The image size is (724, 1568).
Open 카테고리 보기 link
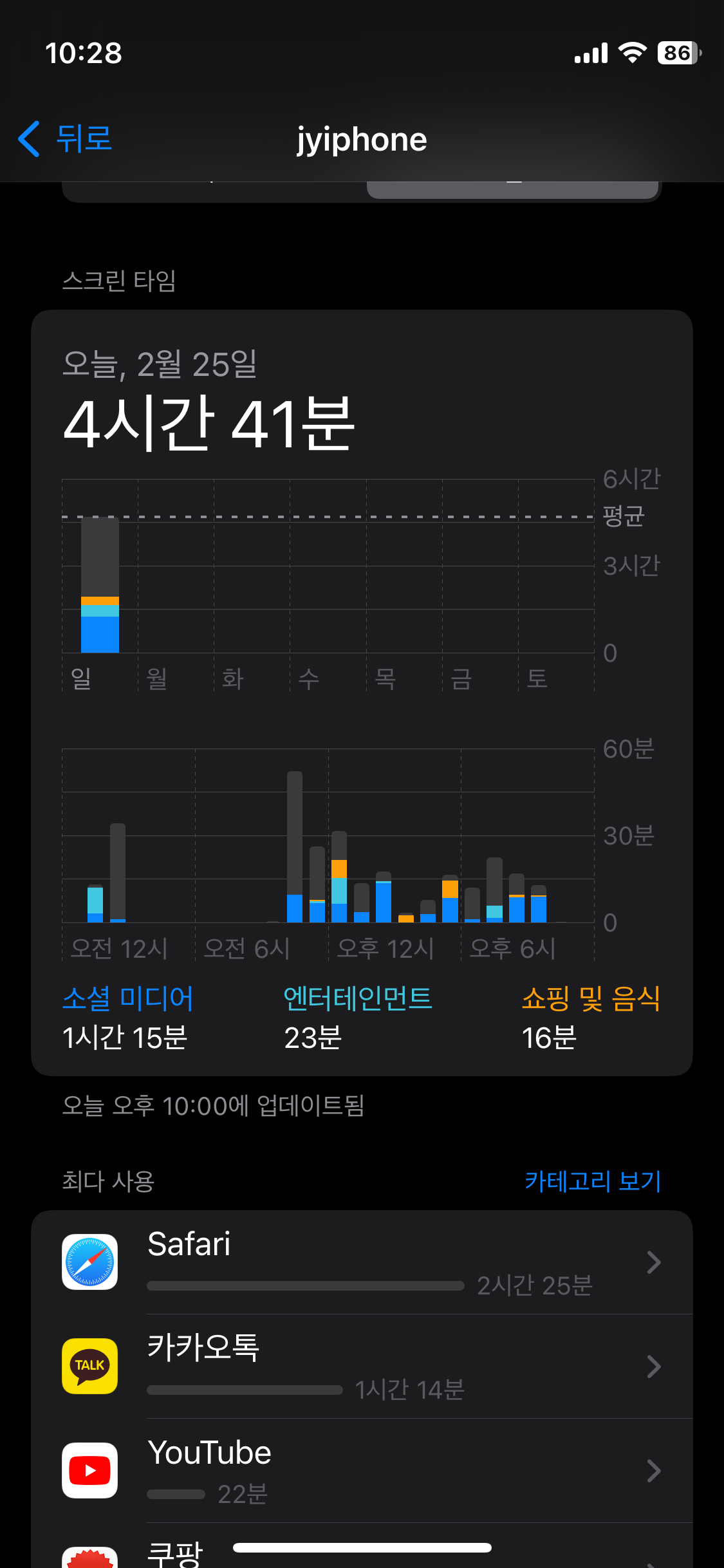click(x=593, y=1181)
